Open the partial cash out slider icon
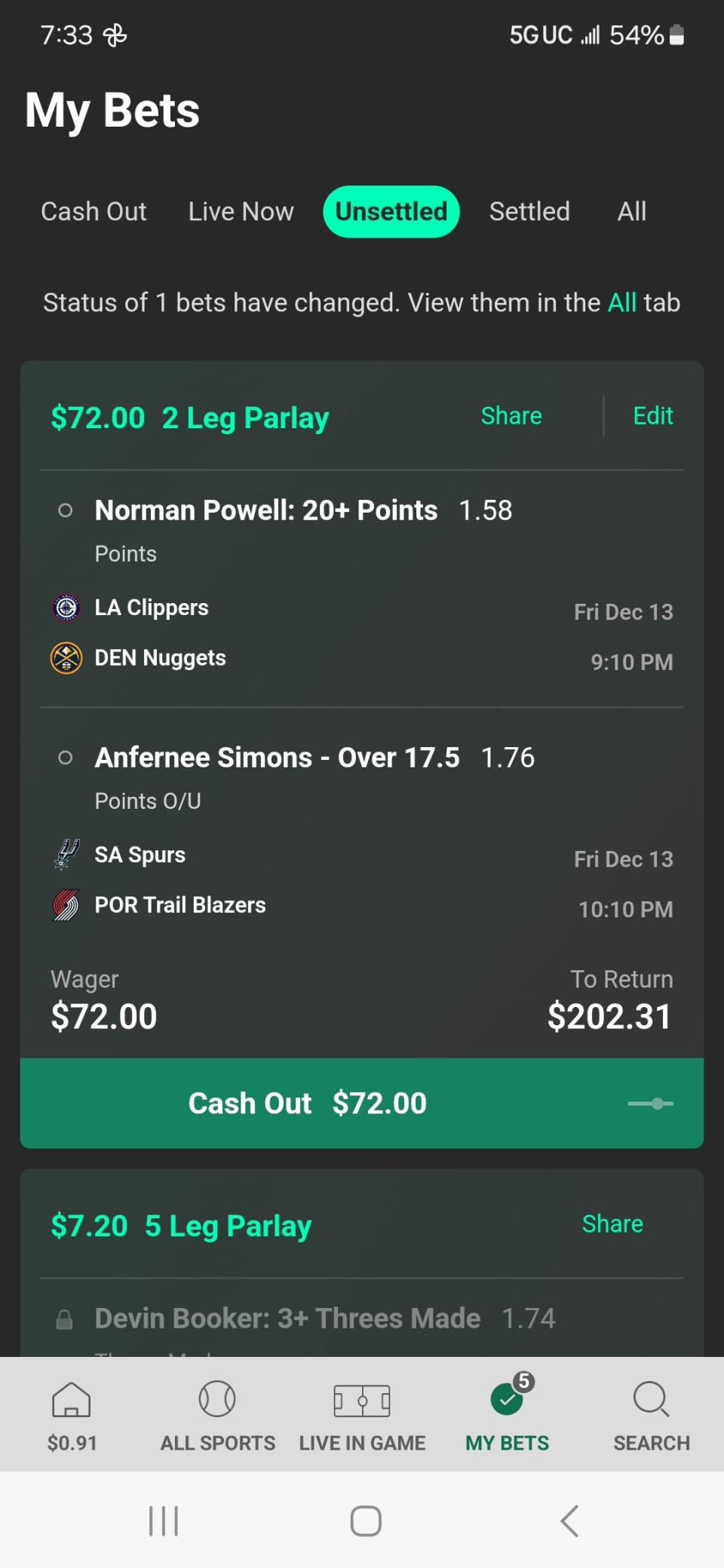This screenshot has width=724, height=1568. pyautogui.click(x=651, y=1104)
